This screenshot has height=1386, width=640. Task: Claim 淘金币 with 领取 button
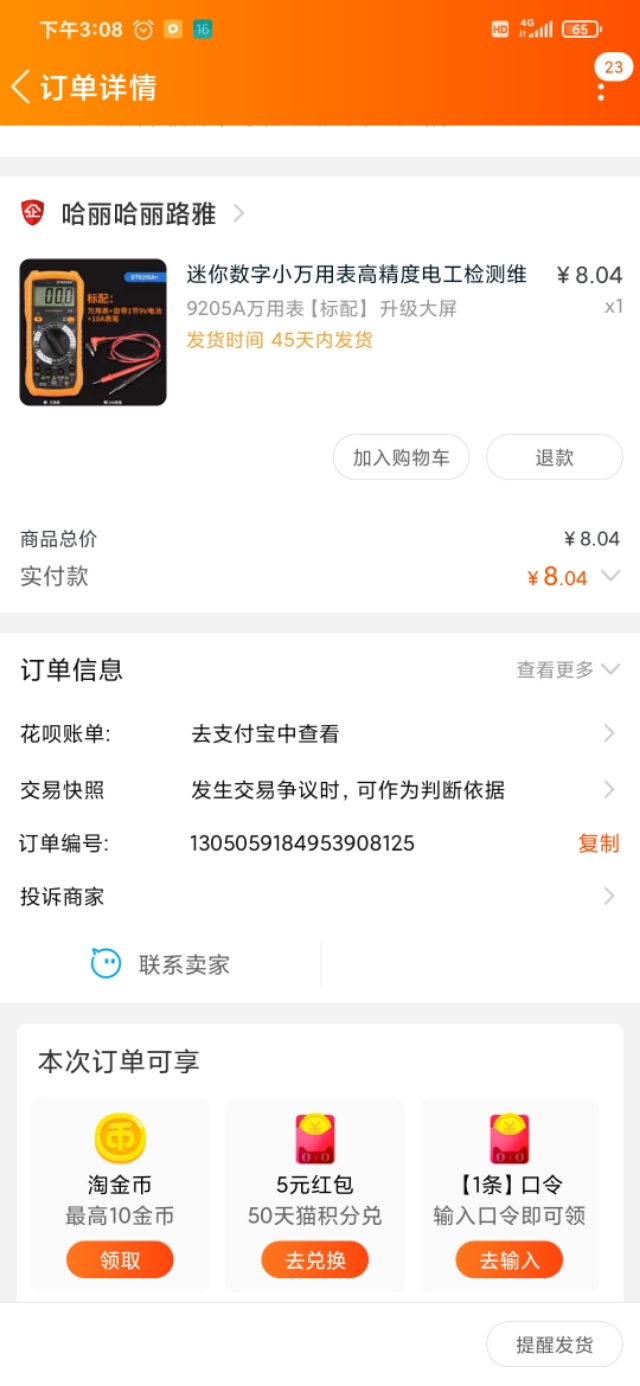pos(120,1260)
